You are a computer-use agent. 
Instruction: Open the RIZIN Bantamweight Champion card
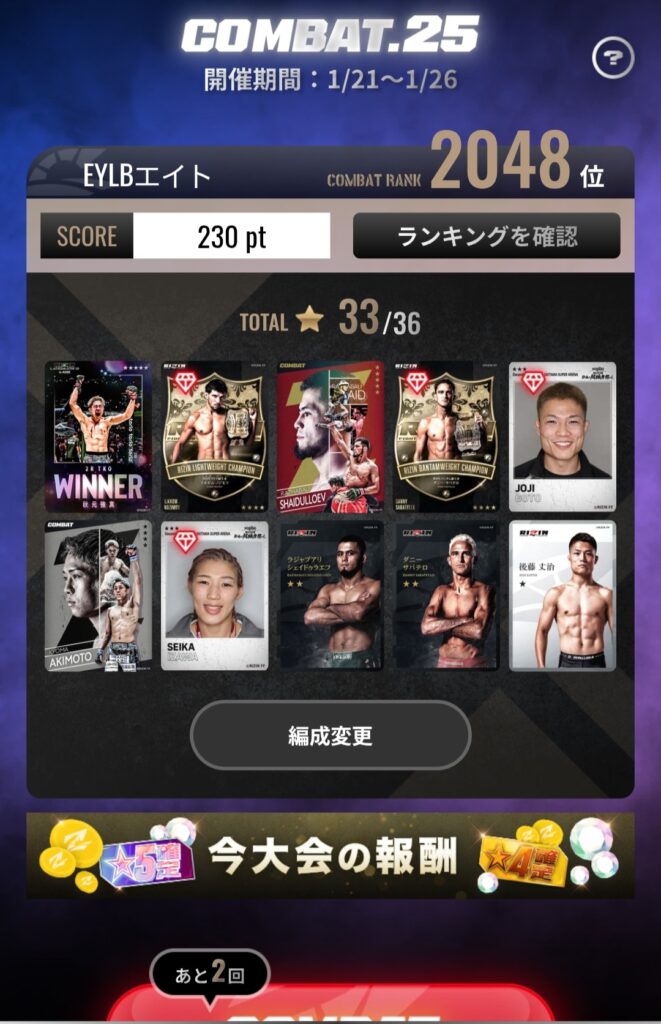pyautogui.click(x=446, y=436)
